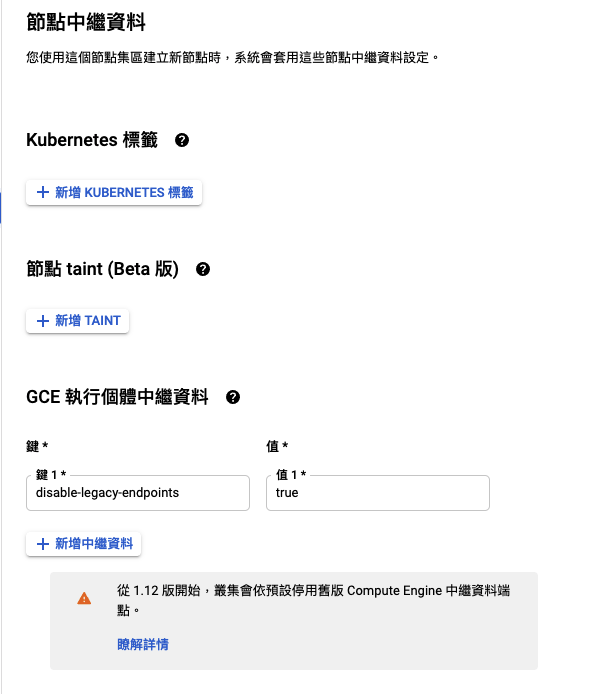
Task: Tap 新增 KUBERNETES 標籤 button
Action: 114,192
